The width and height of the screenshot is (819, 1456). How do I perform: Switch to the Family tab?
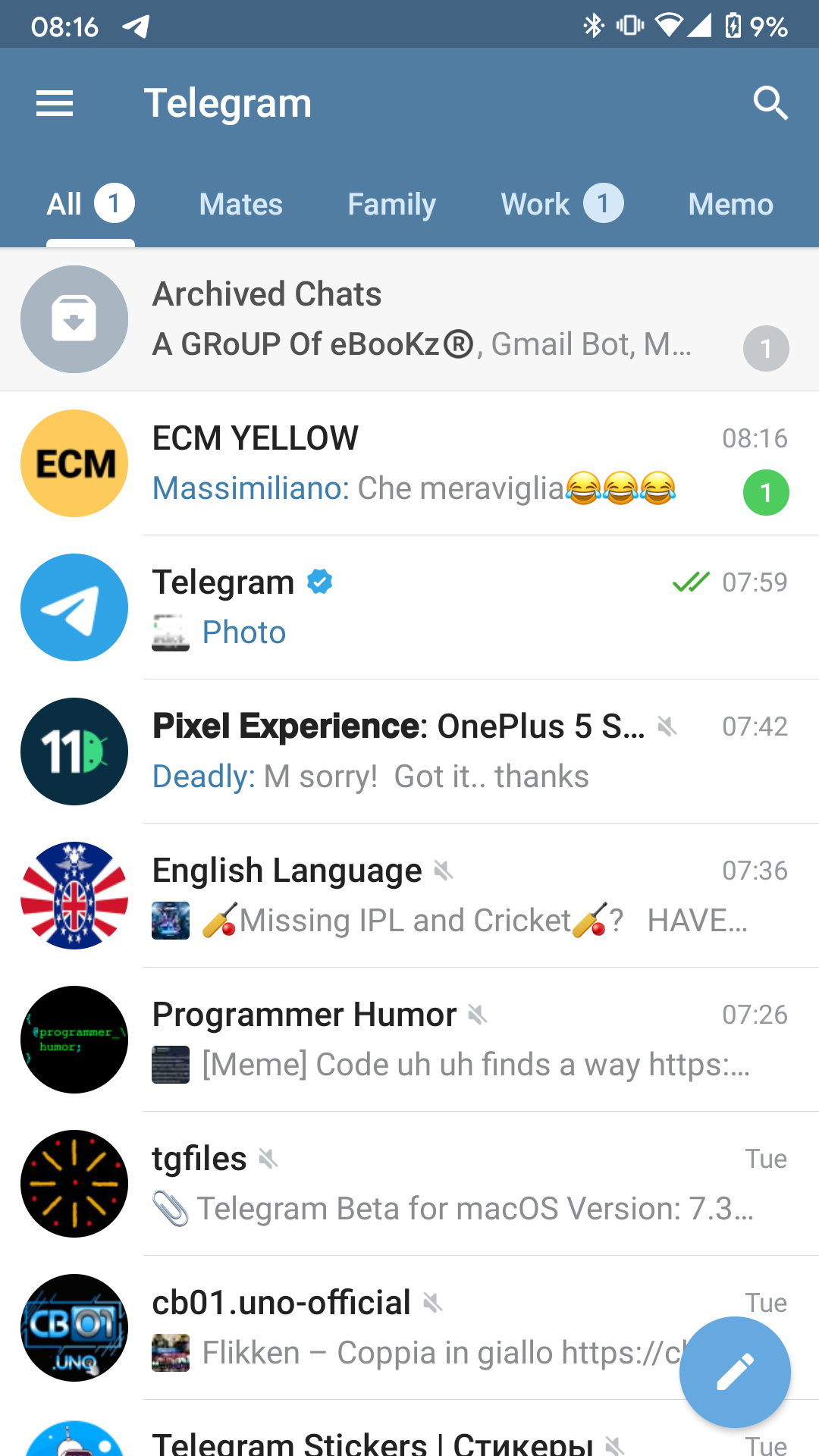[391, 204]
